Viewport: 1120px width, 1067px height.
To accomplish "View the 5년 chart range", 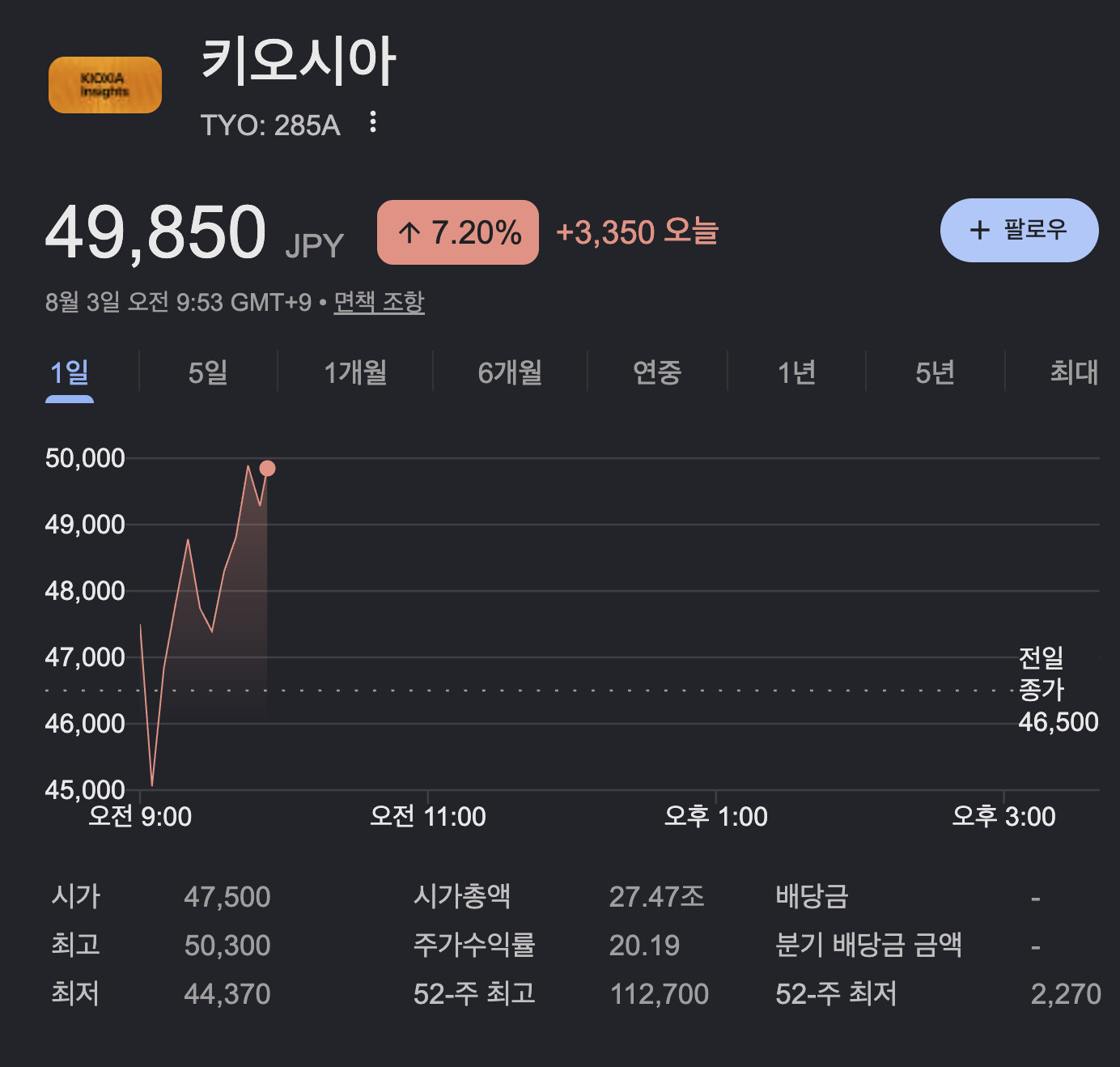I will click(x=935, y=372).
